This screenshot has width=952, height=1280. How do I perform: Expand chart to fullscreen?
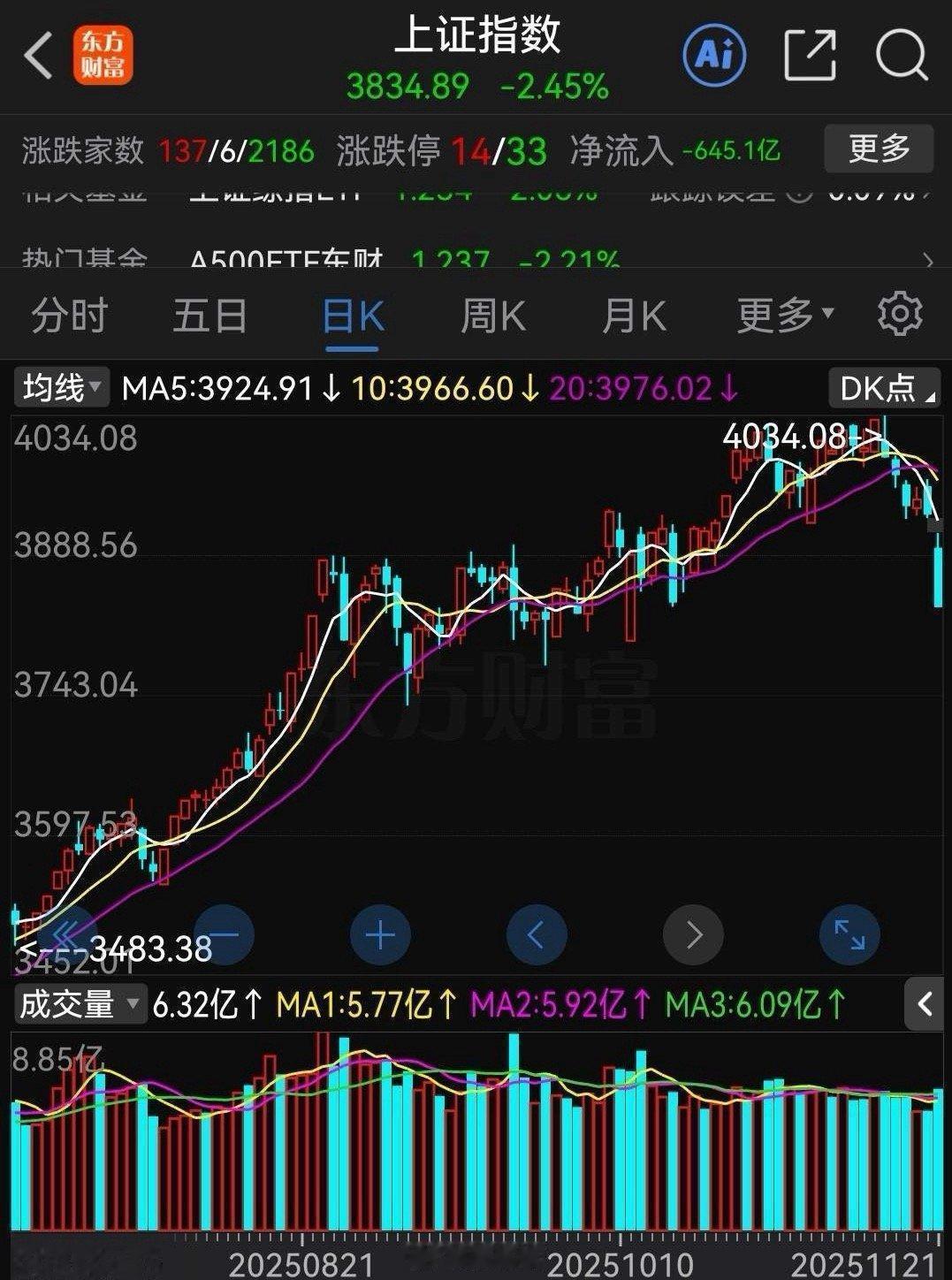pos(849,934)
